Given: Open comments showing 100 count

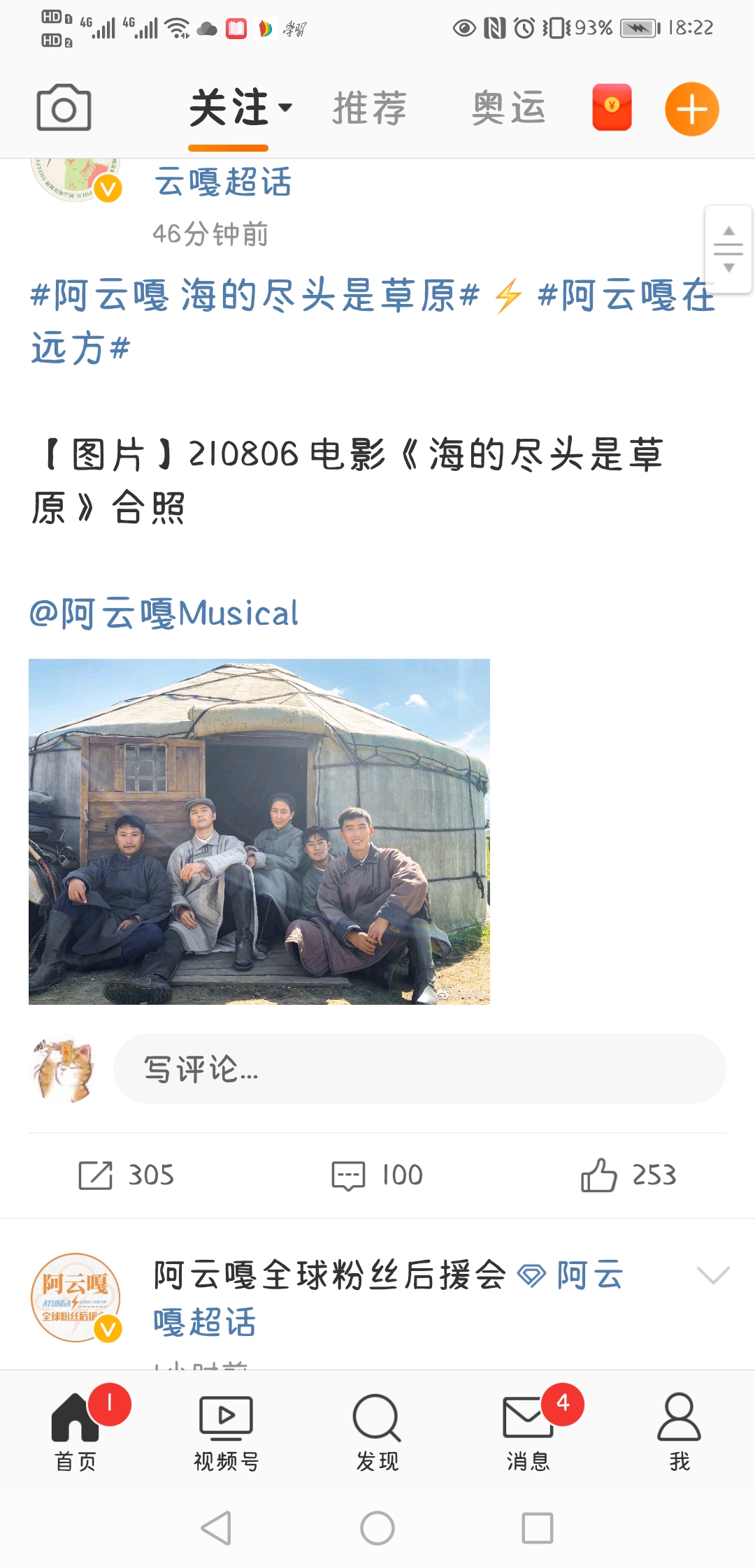Looking at the screenshot, I should coord(377,1175).
